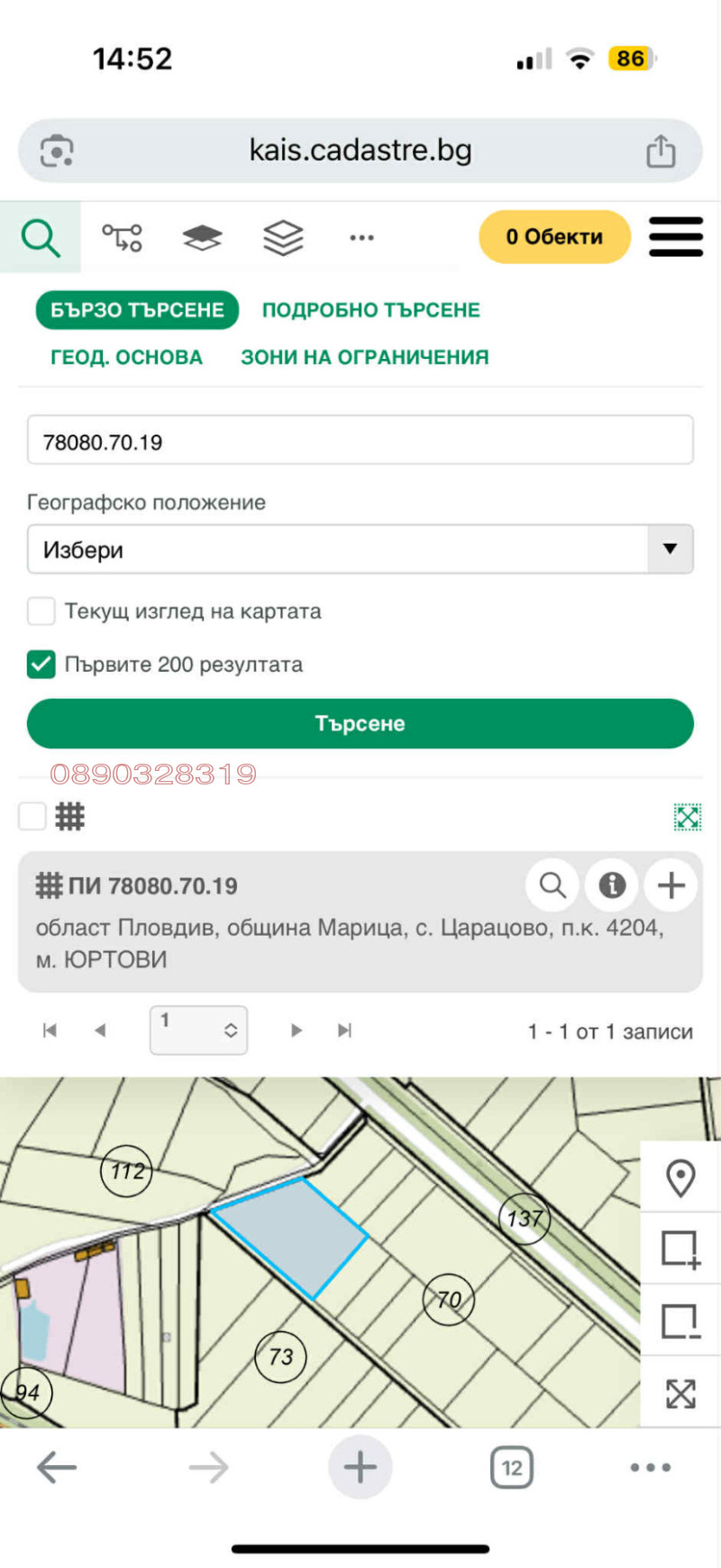
Task: Open the stacked map layers icon
Action: pos(282,237)
